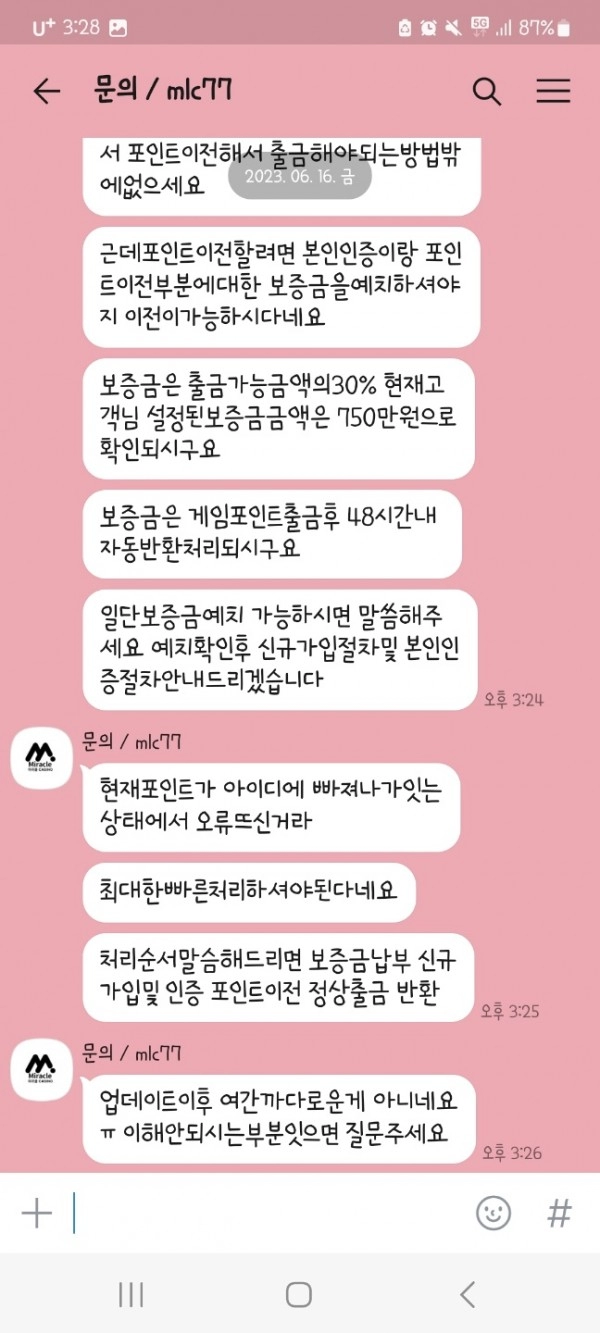Screen dimensions: 600x1333
Task: Open the emoticon picker
Action: 493,1214
